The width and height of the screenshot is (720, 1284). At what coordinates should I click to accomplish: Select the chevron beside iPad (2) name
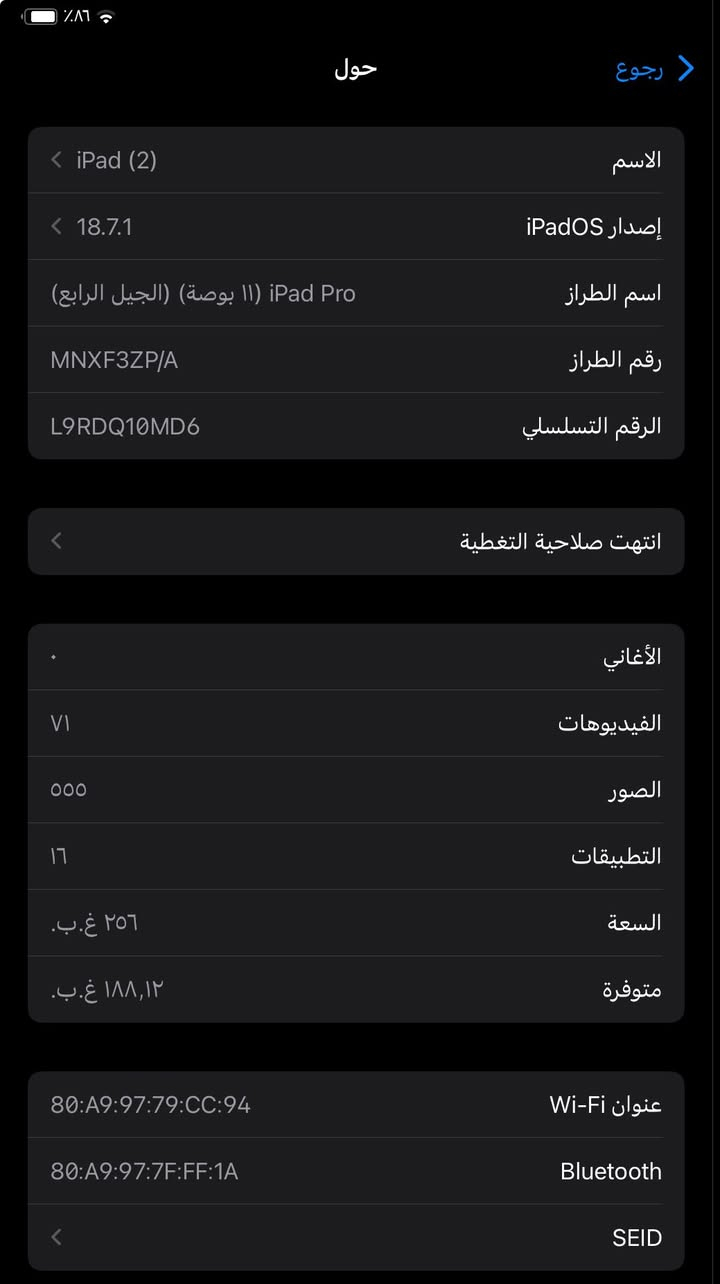pyautogui.click(x=56, y=159)
